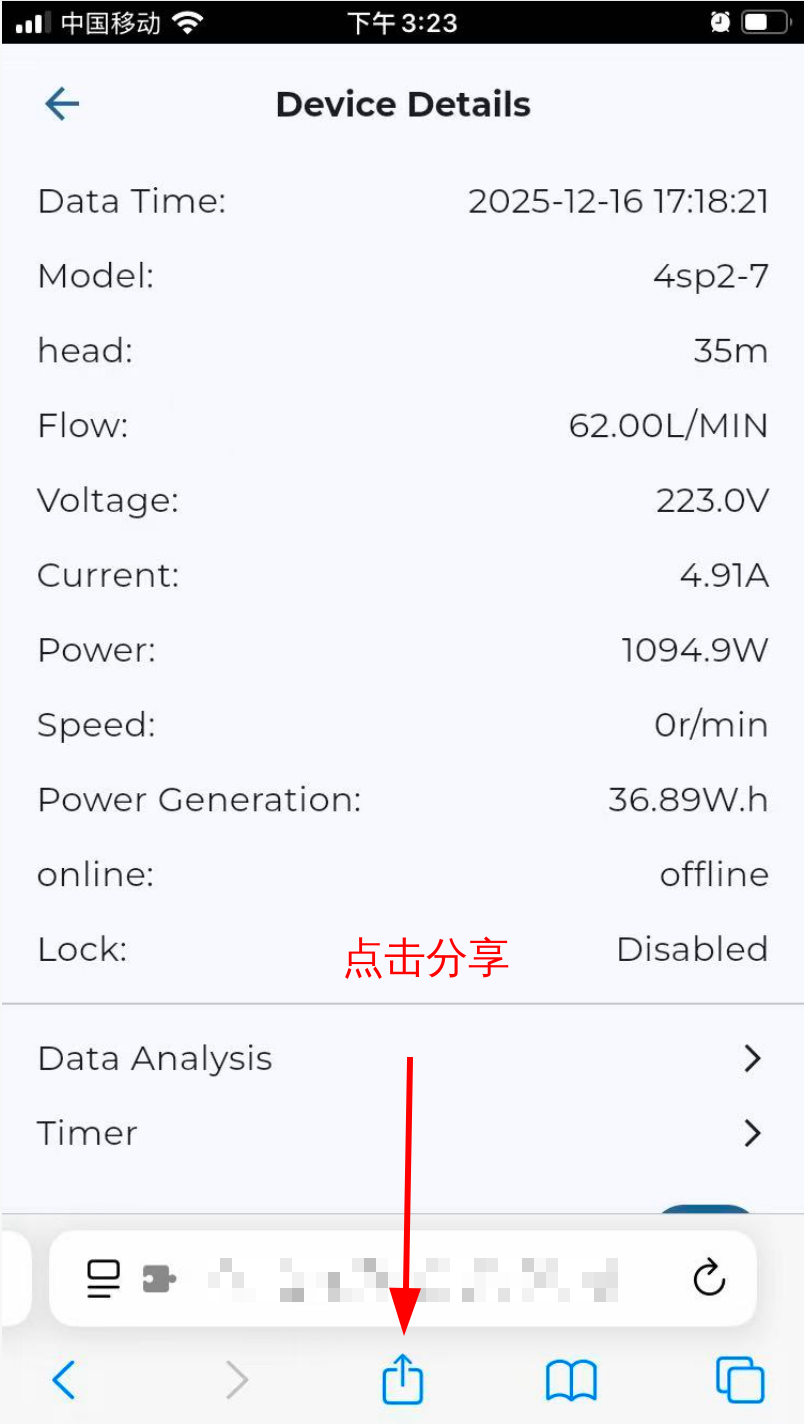
Task: Tap the Safari address bar
Action: tap(410, 1278)
